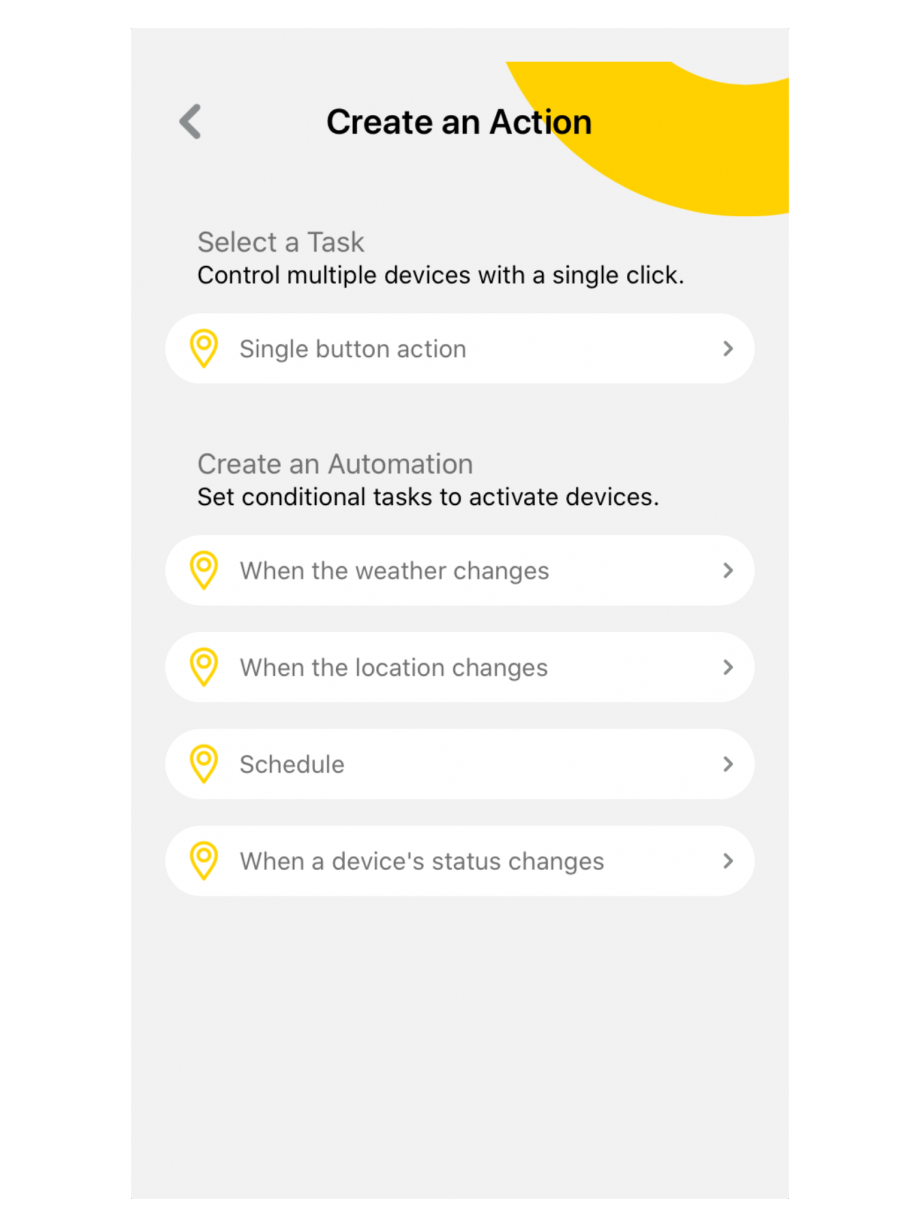Screen dimensions: 920x1227
Task: Choose When the location changes
Action: tap(459, 668)
